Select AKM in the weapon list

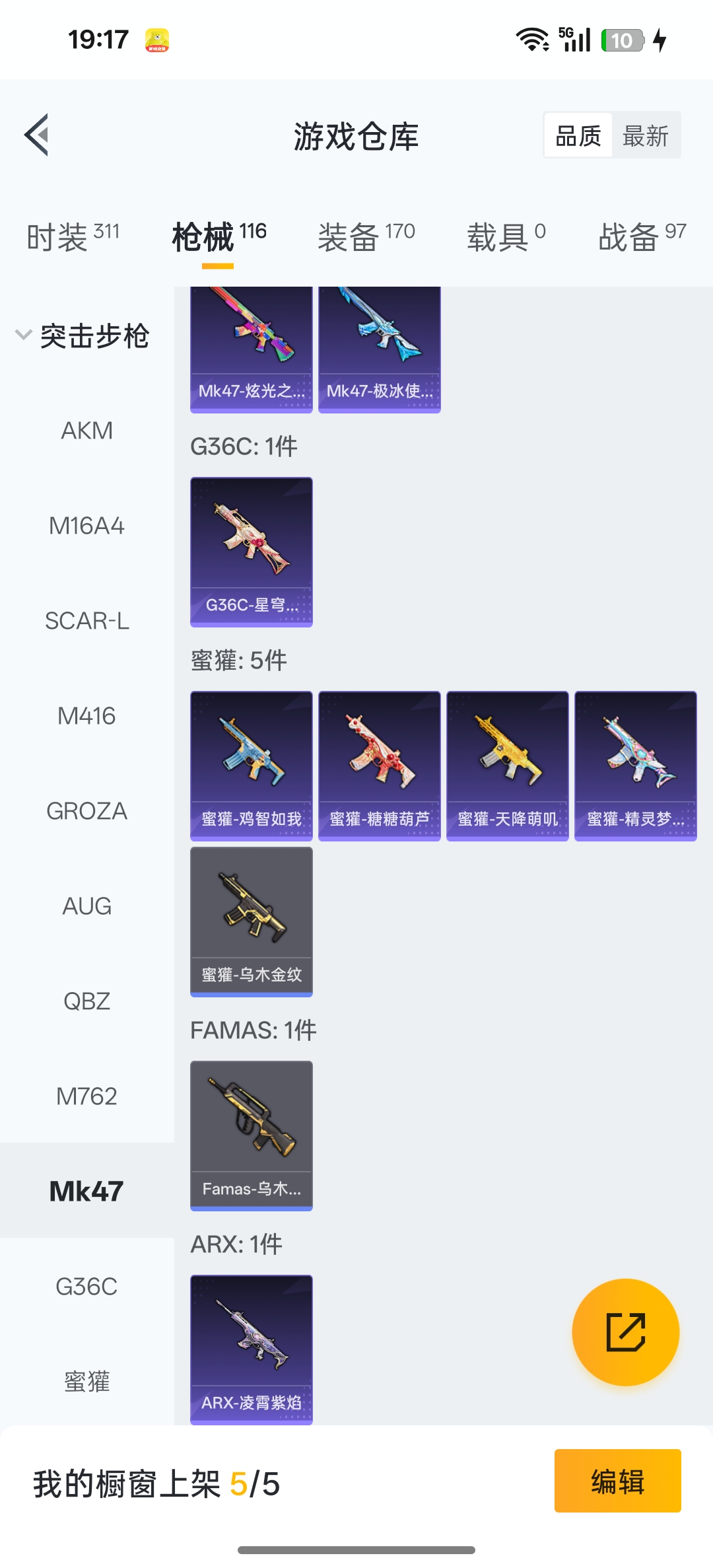(86, 431)
